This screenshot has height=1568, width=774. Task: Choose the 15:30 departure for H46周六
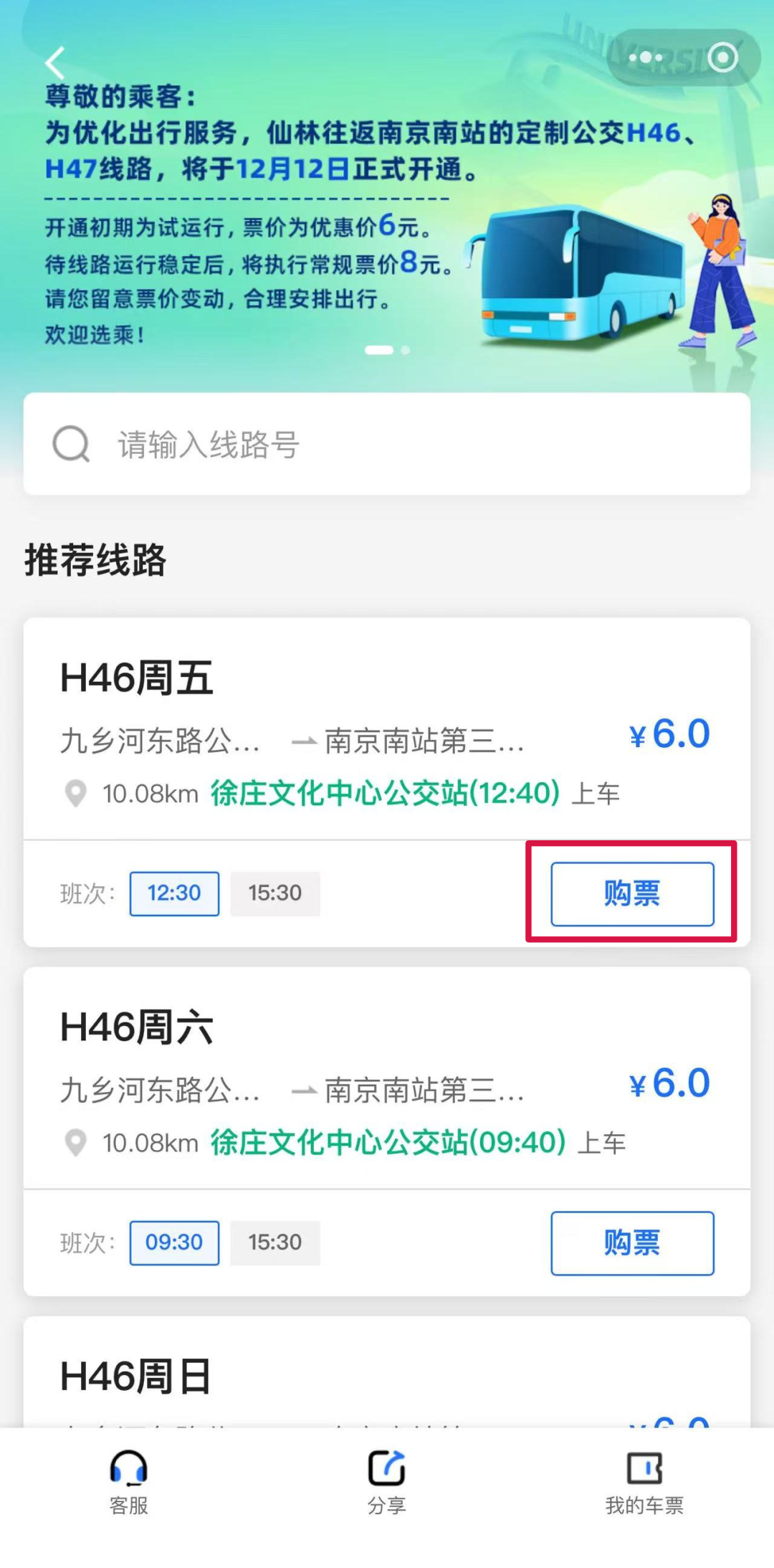pos(275,1242)
